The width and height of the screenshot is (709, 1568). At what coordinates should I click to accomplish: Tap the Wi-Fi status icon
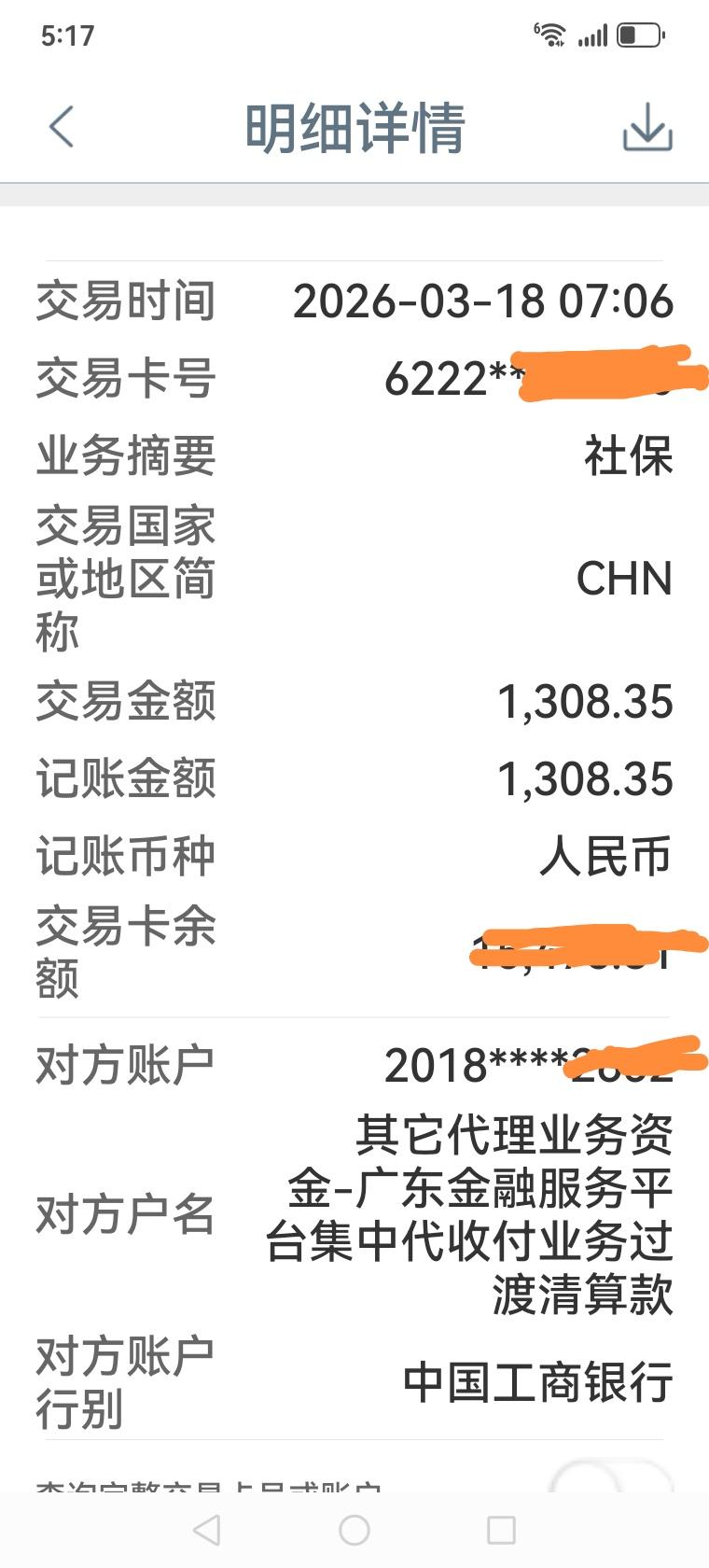pos(549,34)
